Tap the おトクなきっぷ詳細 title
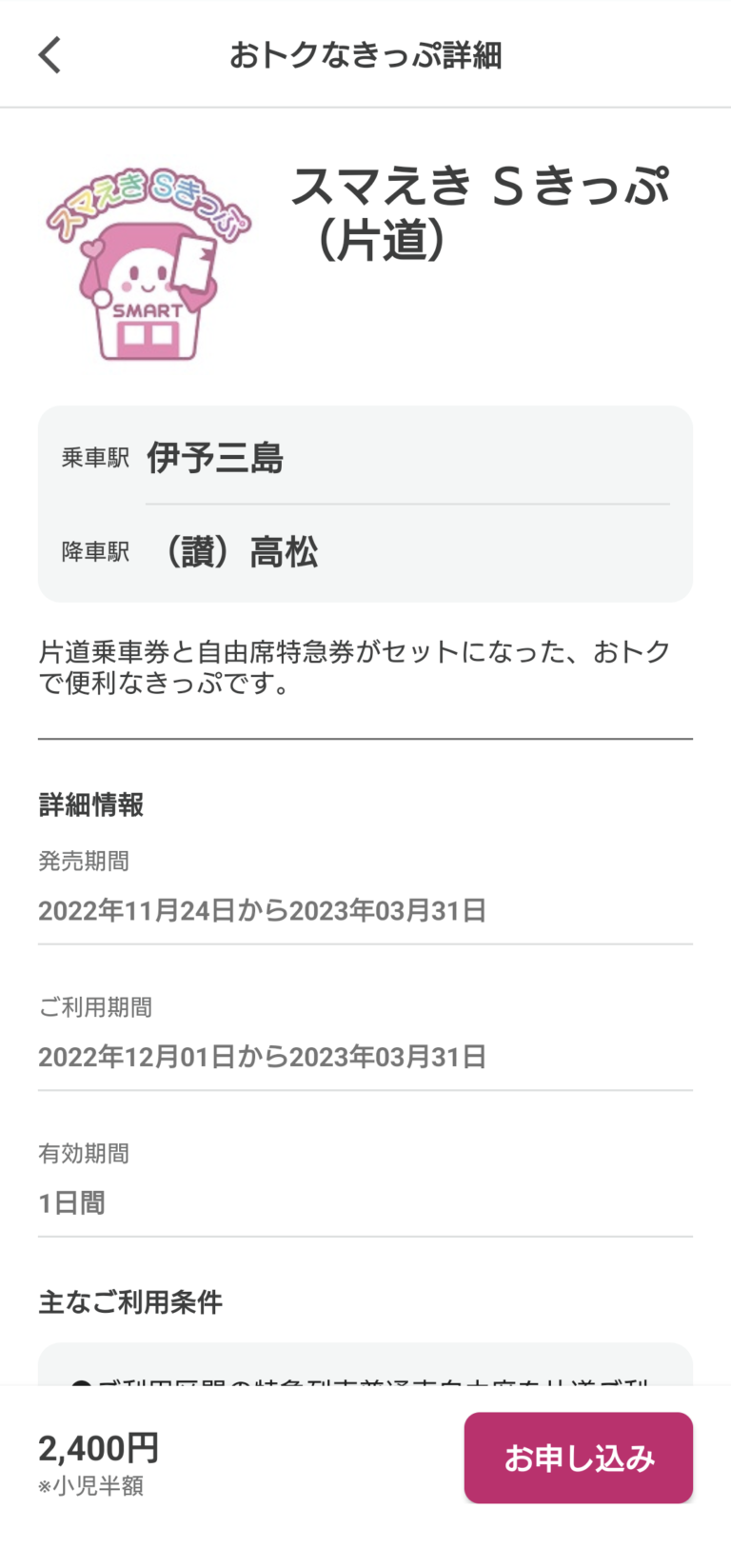 365,55
